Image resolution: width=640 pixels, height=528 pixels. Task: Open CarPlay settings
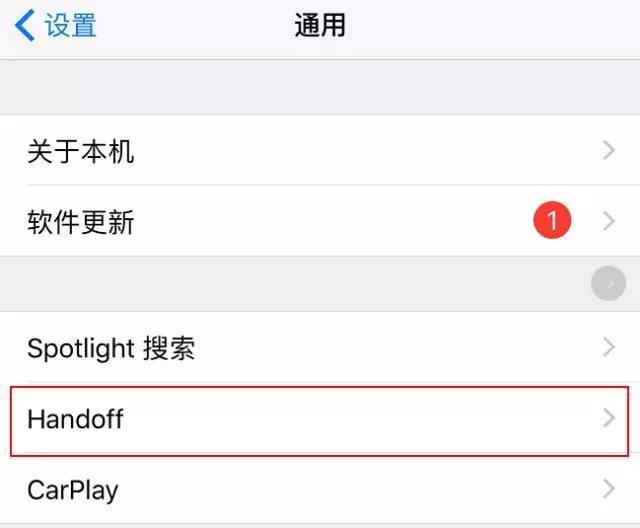pos(320,490)
